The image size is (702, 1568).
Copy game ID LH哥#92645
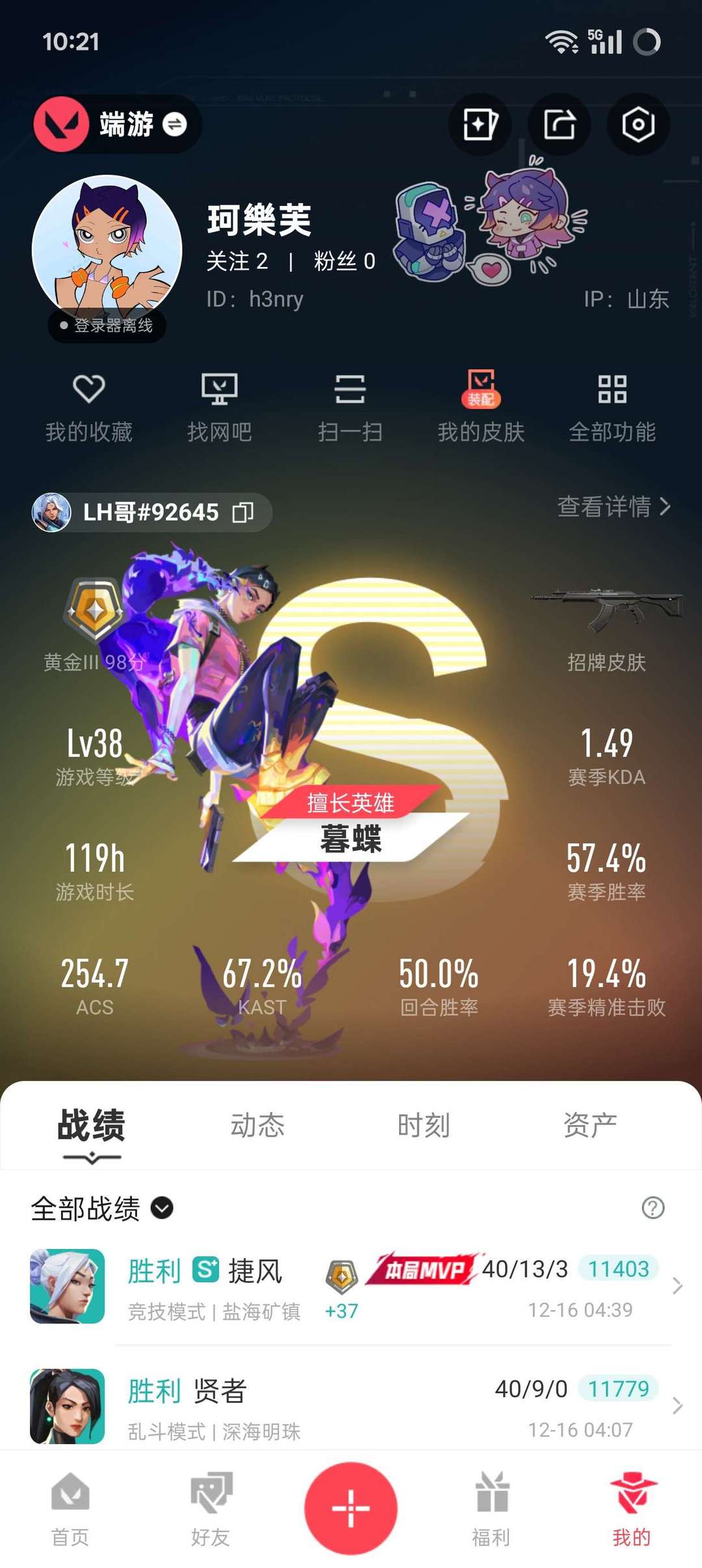(x=243, y=512)
